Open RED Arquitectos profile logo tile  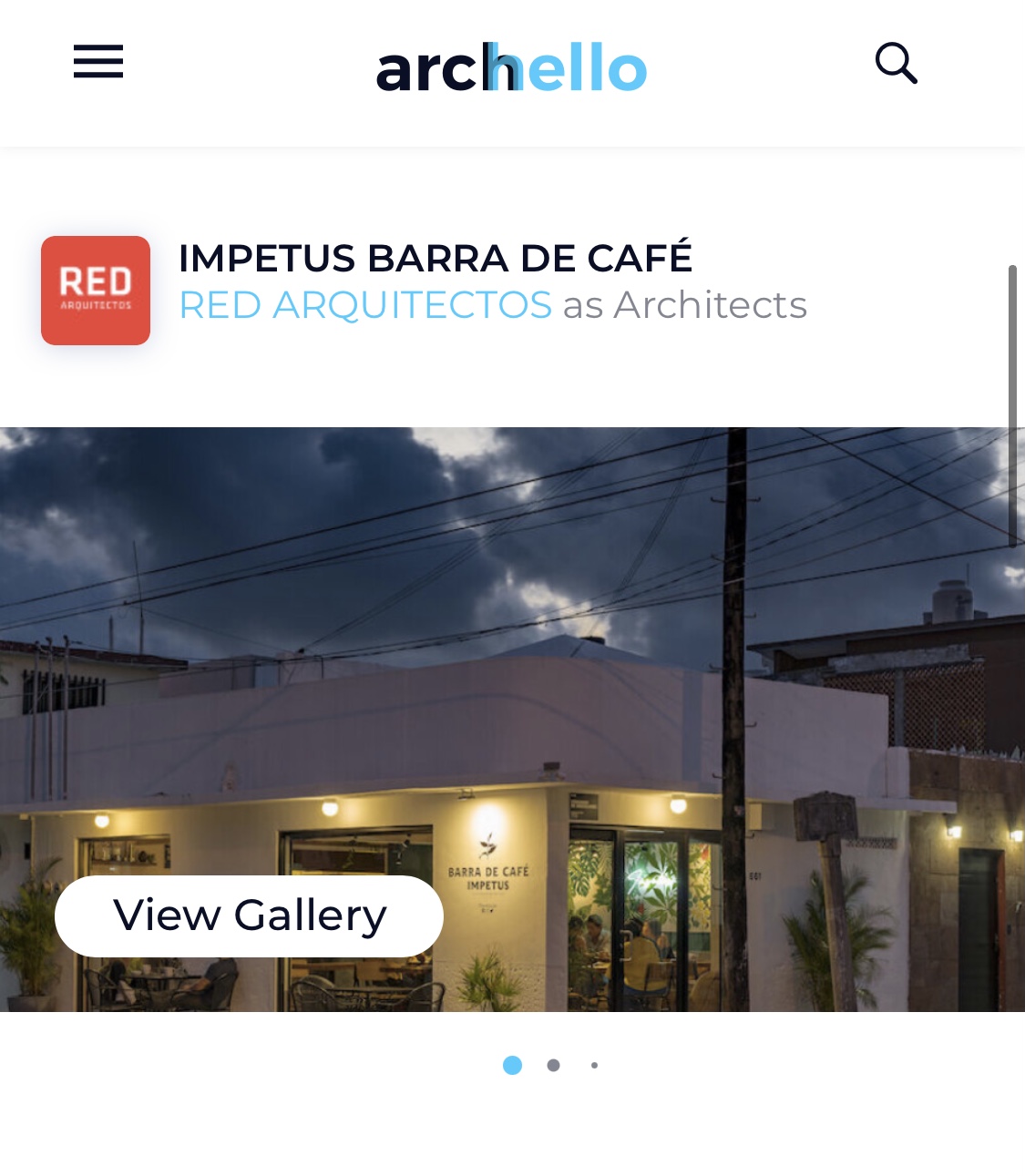pyautogui.click(x=96, y=291)
